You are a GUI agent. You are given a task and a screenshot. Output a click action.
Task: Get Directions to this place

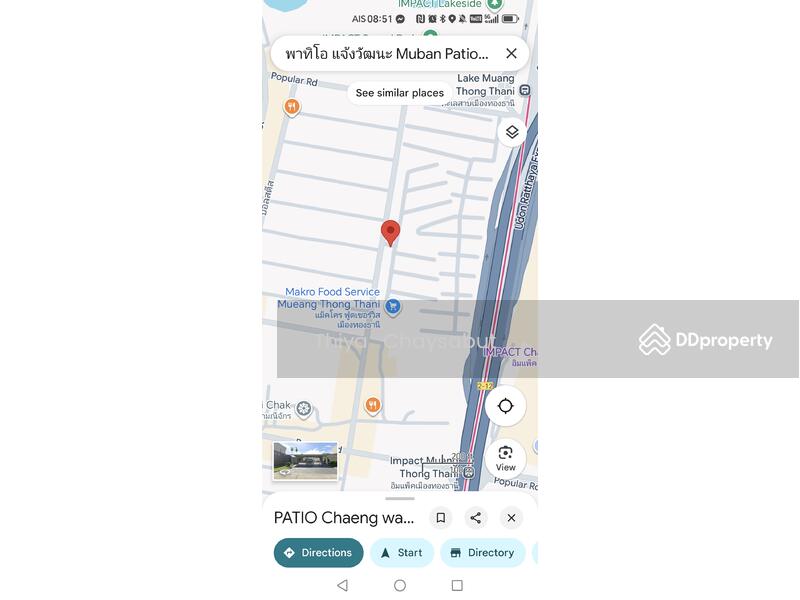coord(318,553)
